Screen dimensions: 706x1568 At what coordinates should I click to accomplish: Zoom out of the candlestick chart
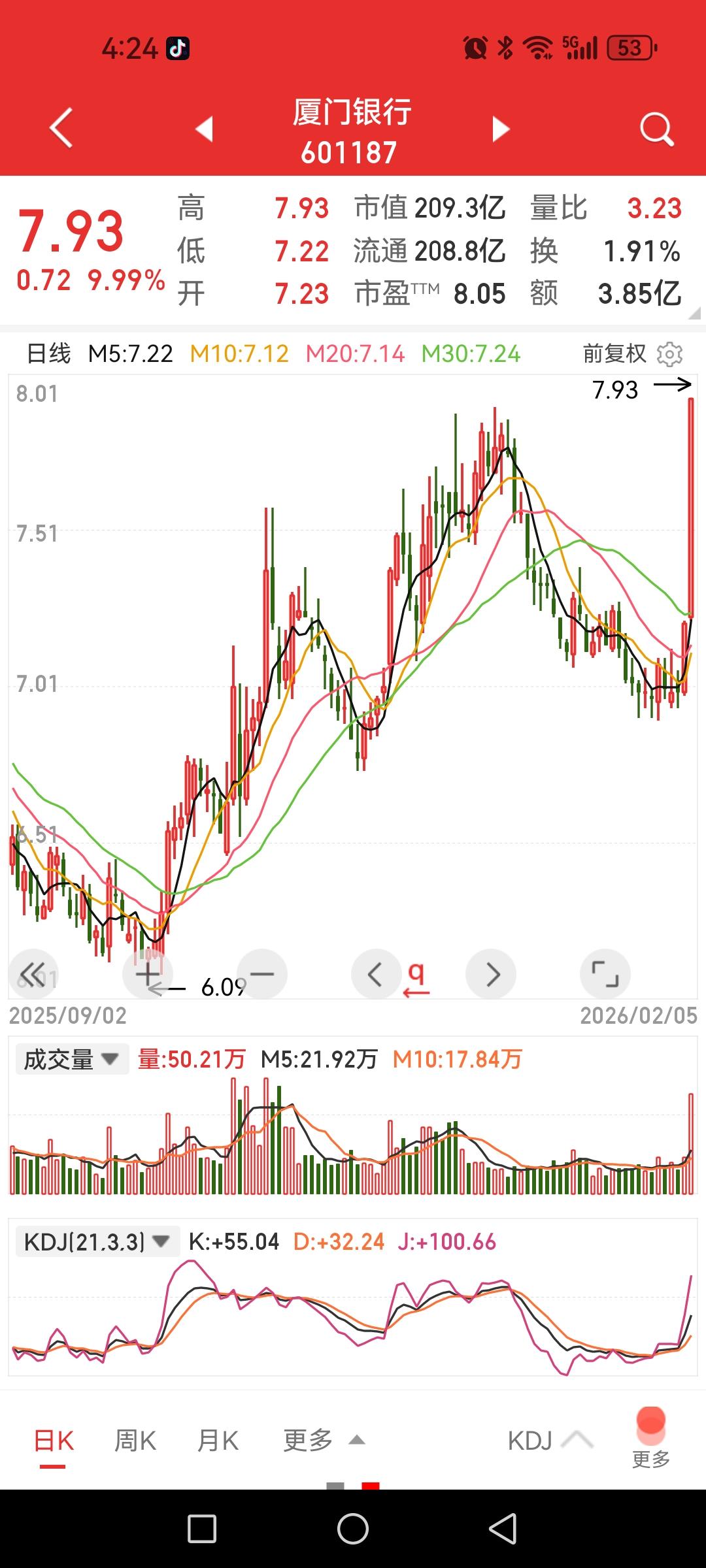point(261,973)
